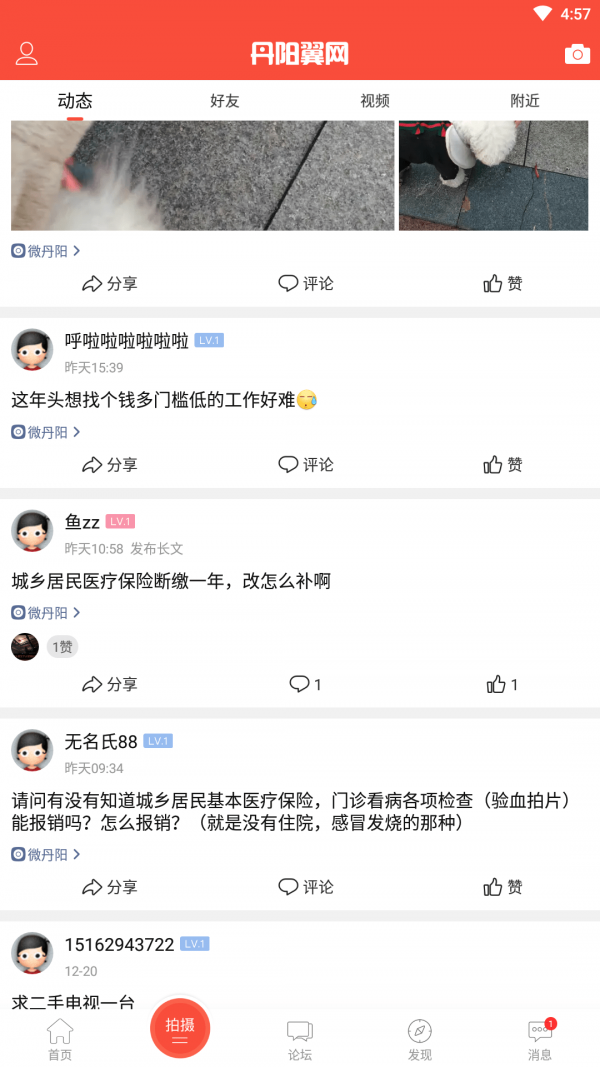This screenshot has width=600, height=1067.
Task: Switch to the 好友 tab
Action: point(225,101)
